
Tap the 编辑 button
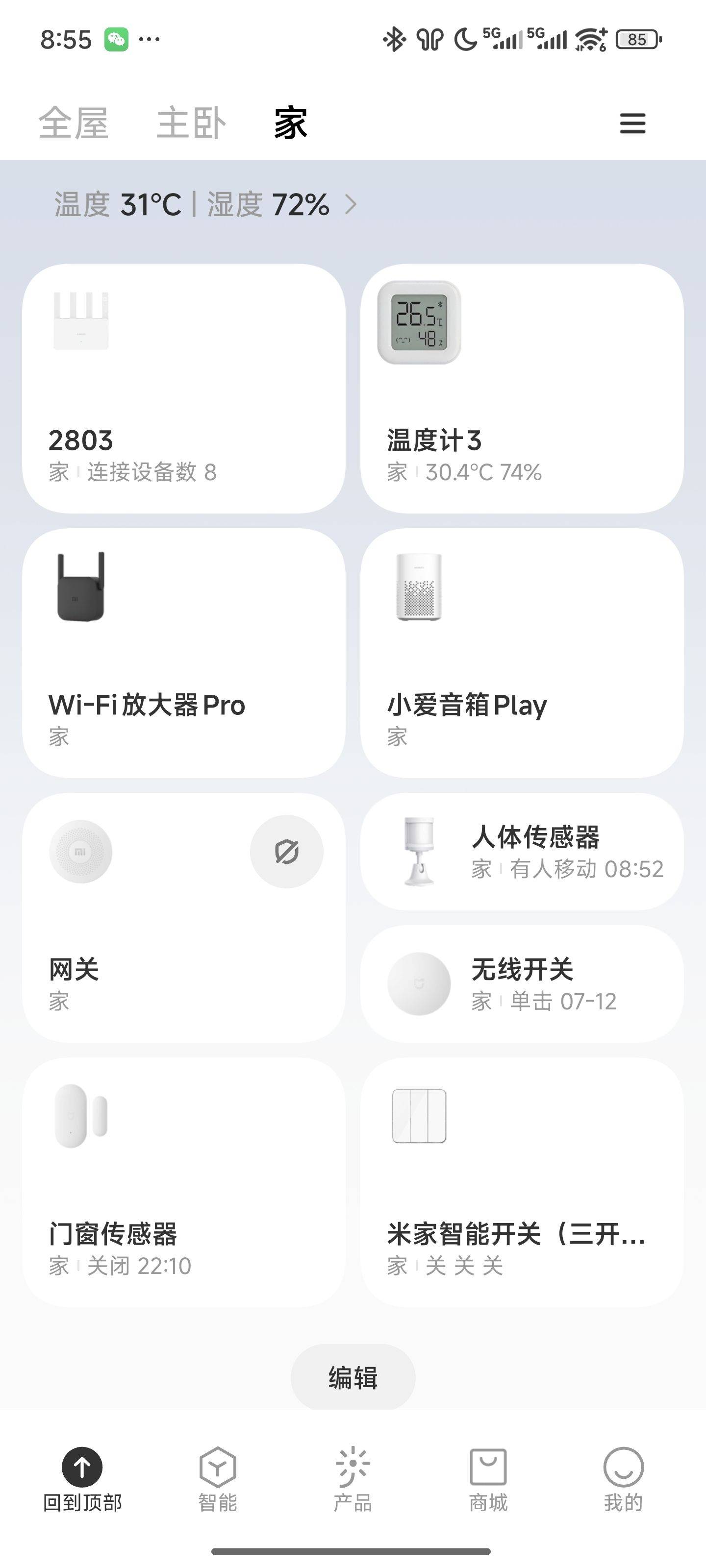(353, 1377)
